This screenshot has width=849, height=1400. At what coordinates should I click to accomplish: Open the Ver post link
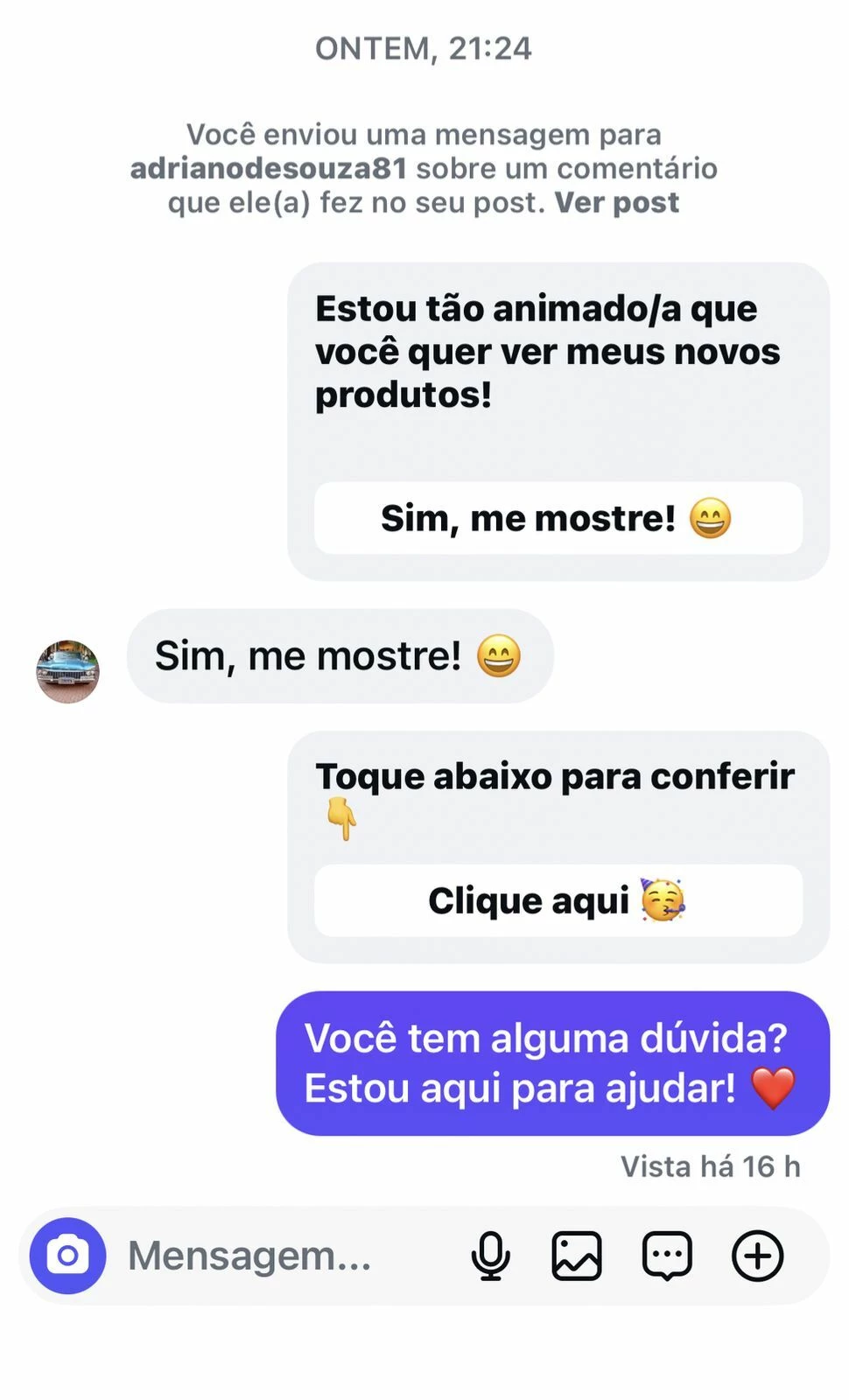[x=617, y=203]
